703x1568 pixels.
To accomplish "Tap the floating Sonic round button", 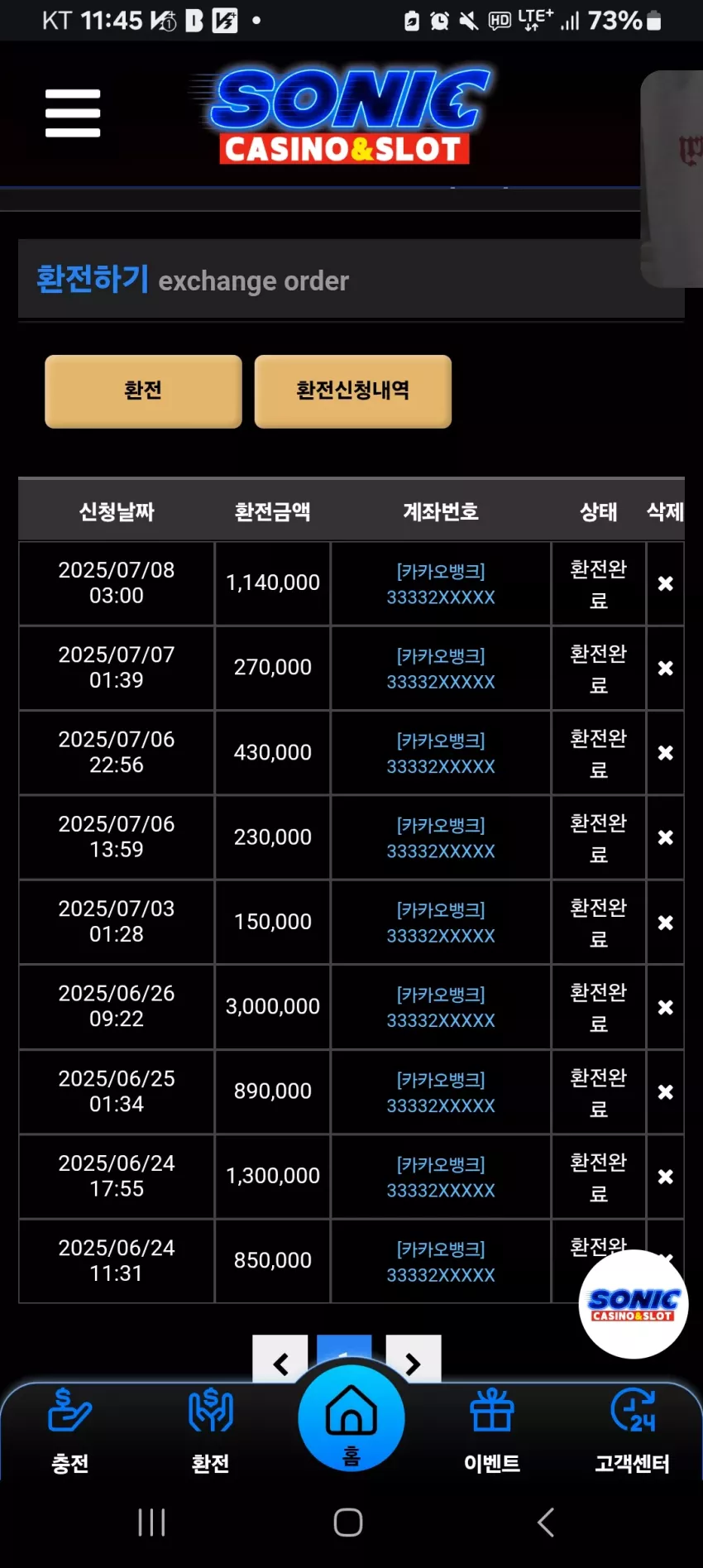I will click(x=634, y=1304).
